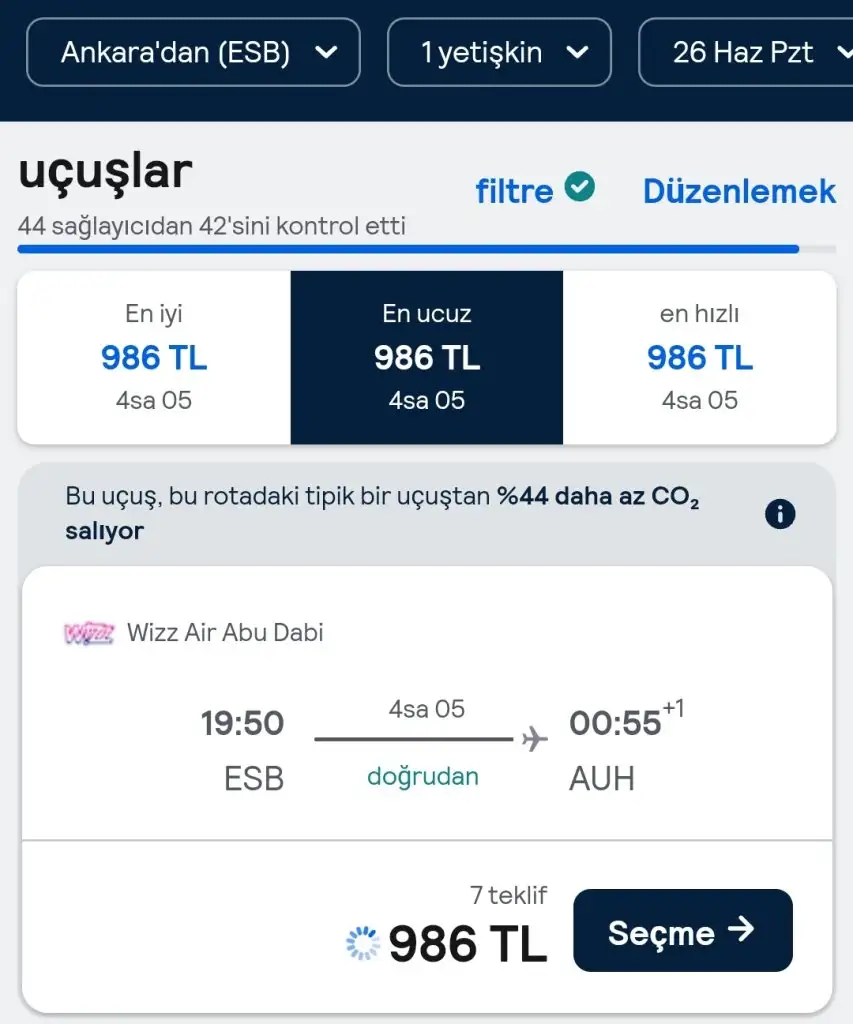Switch to the En iyi tab

(154, 357)
